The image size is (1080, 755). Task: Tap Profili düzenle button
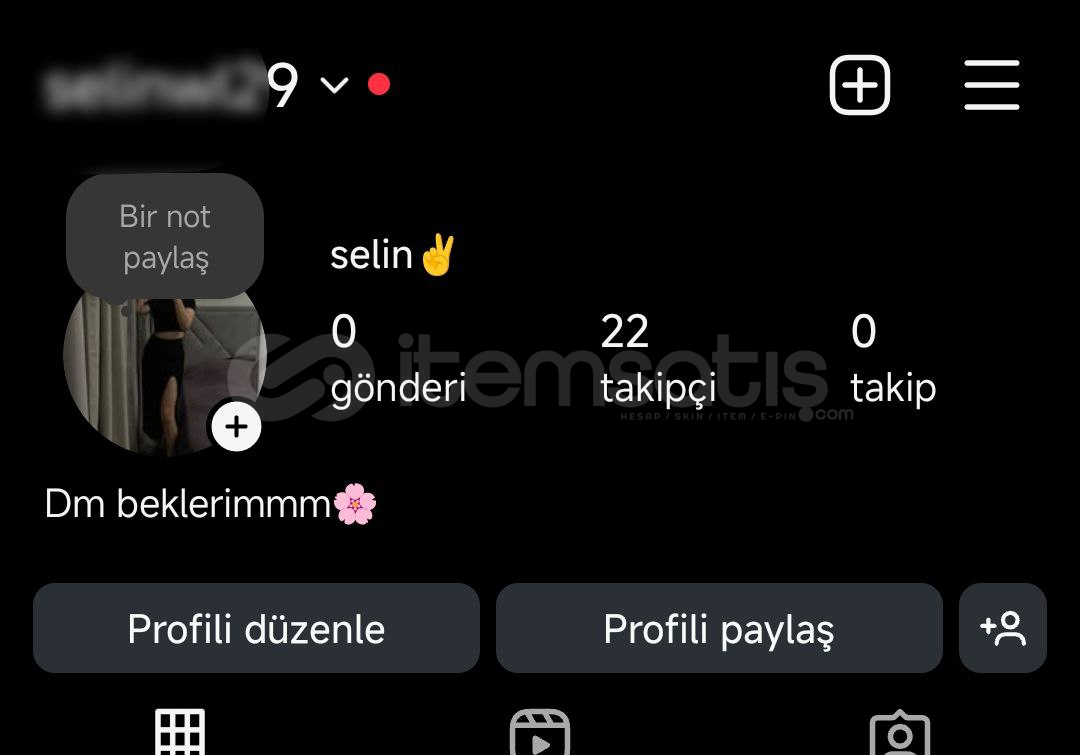pos(256,629)
